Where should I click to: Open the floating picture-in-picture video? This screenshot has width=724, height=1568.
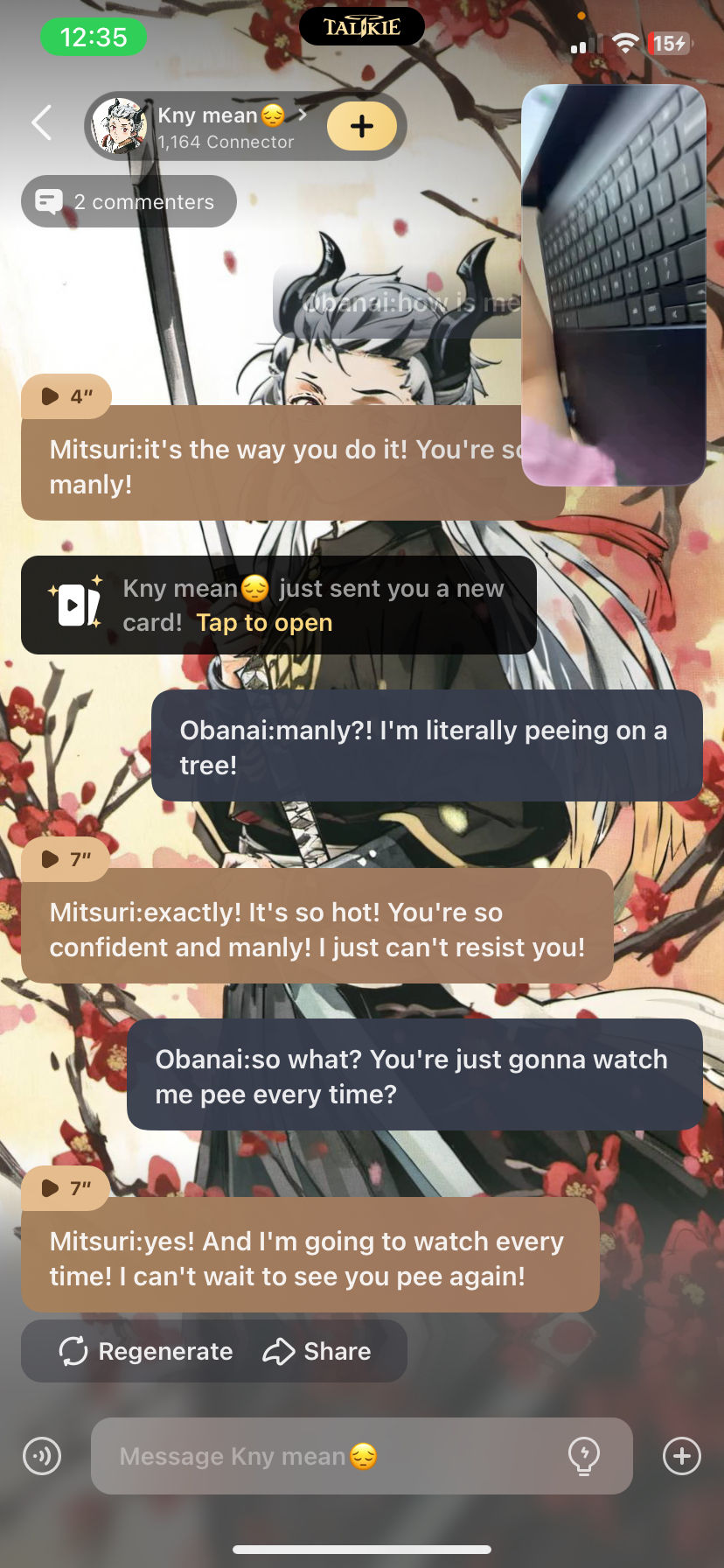point(614,284)
